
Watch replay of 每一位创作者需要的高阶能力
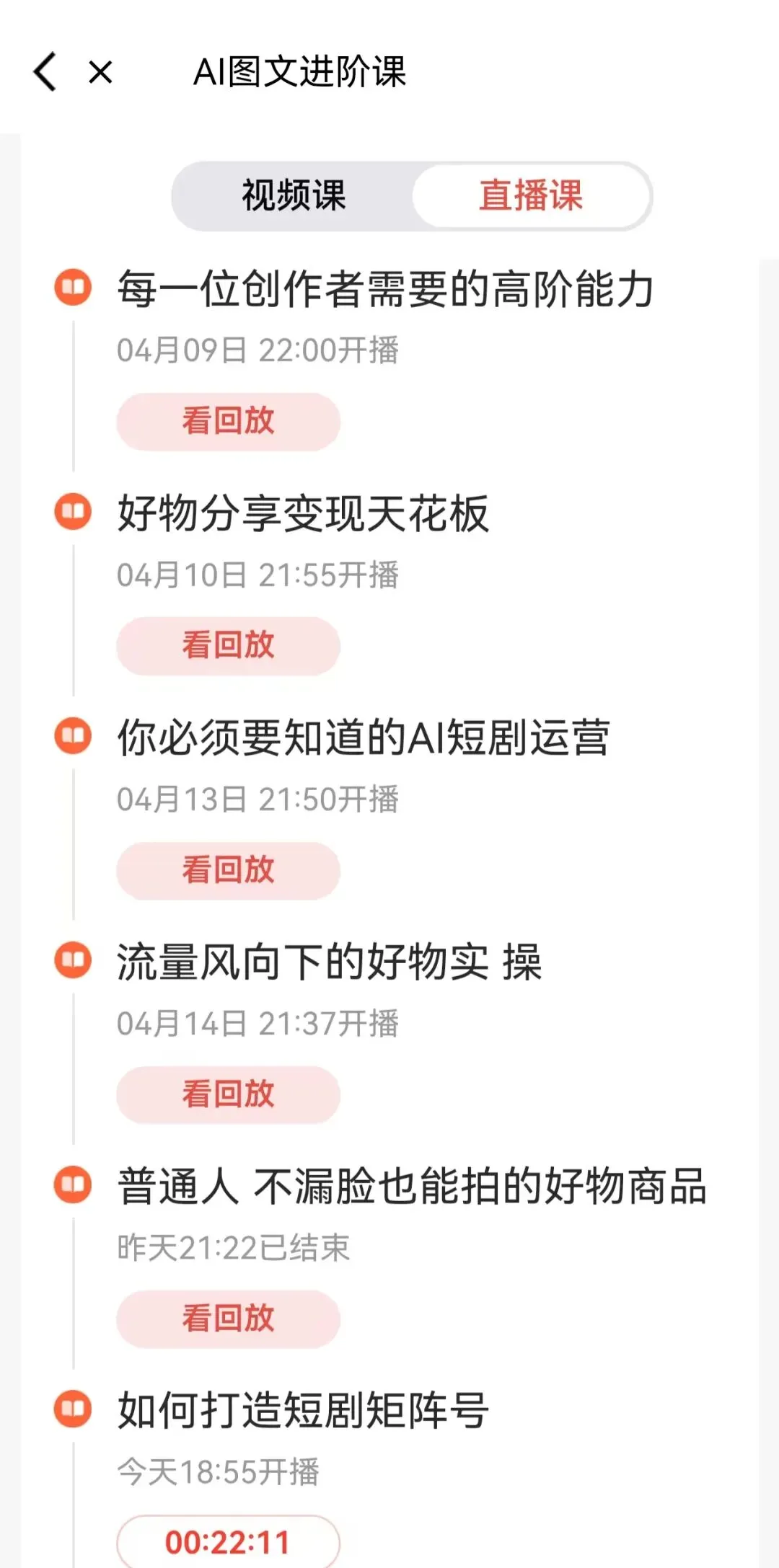tap(228, 421)
